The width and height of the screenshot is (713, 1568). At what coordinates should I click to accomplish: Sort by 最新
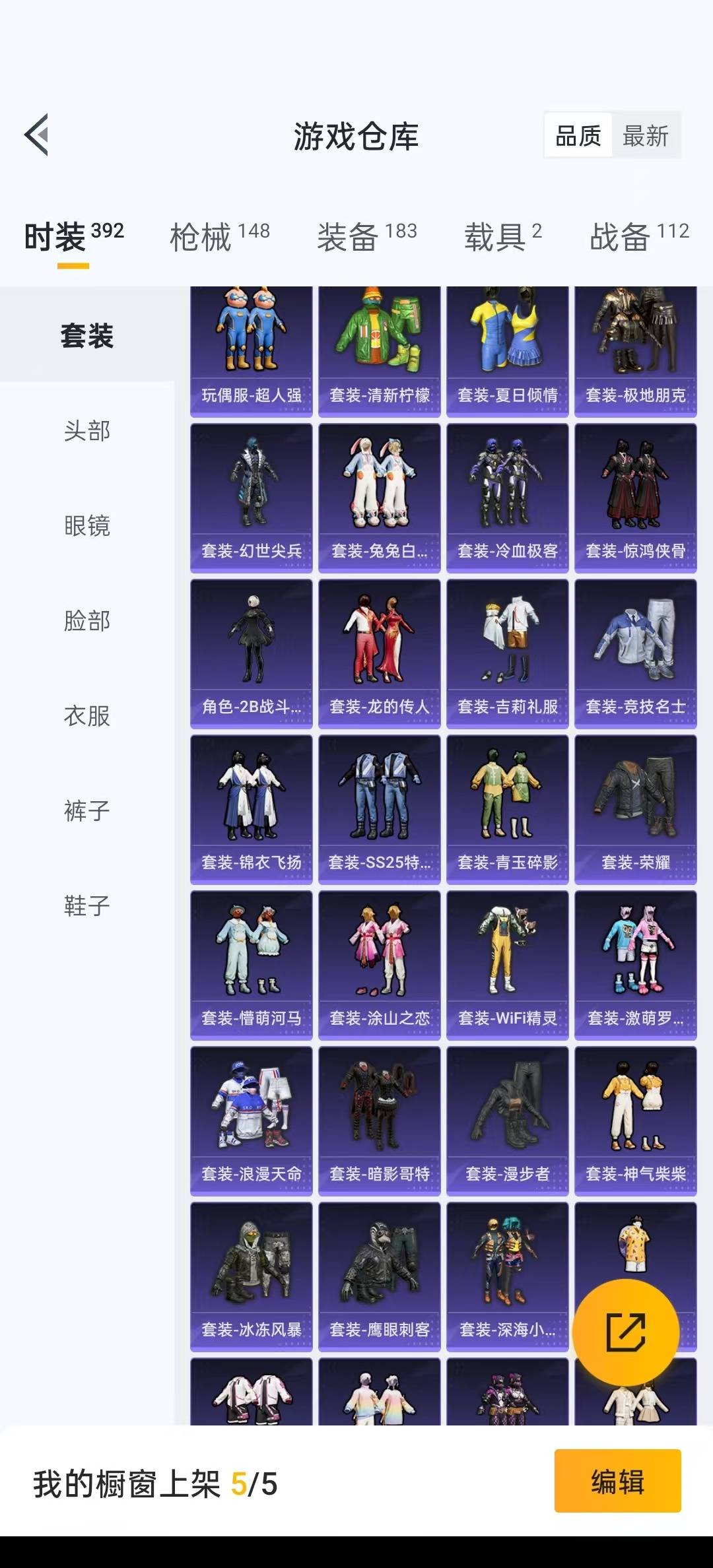[x=646, y=136]
